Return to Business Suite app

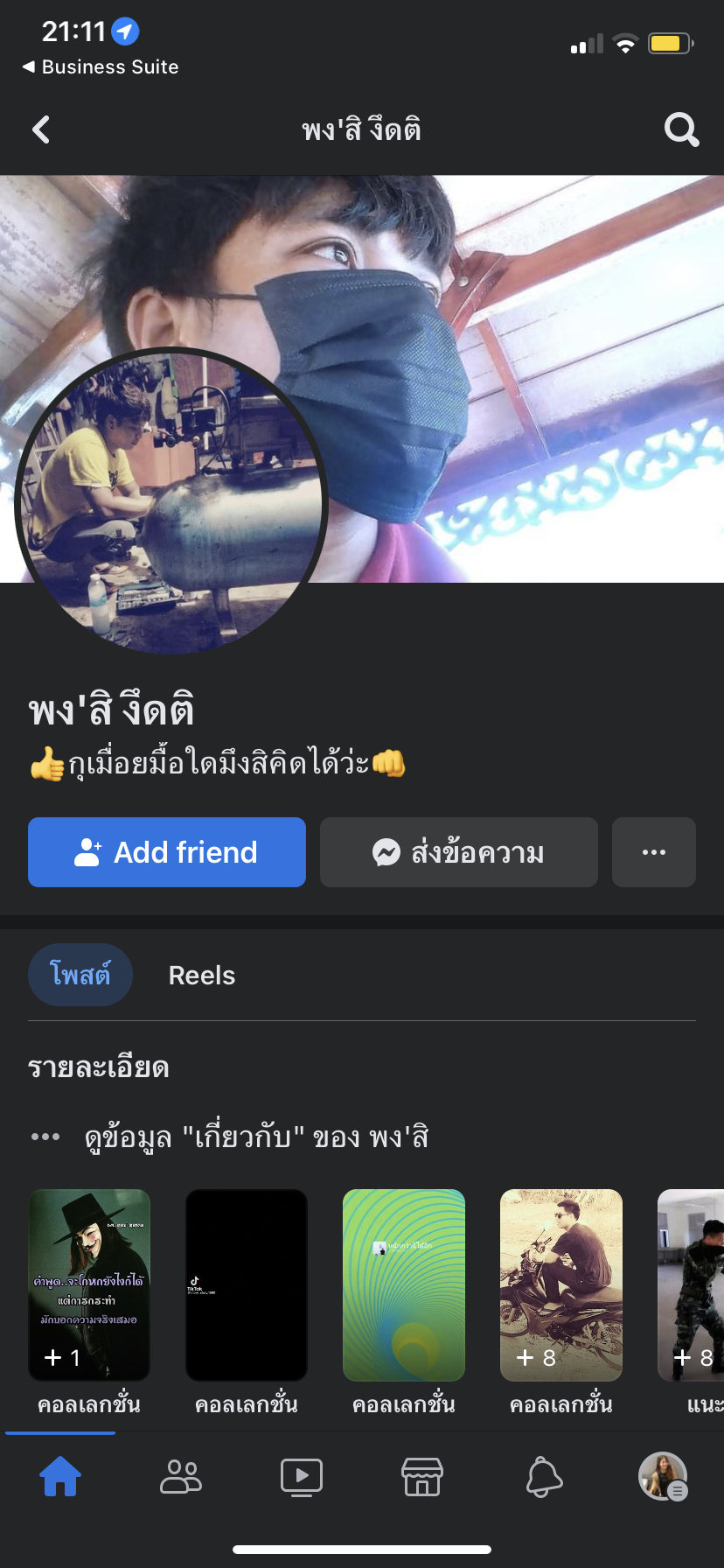coord(101,67)
